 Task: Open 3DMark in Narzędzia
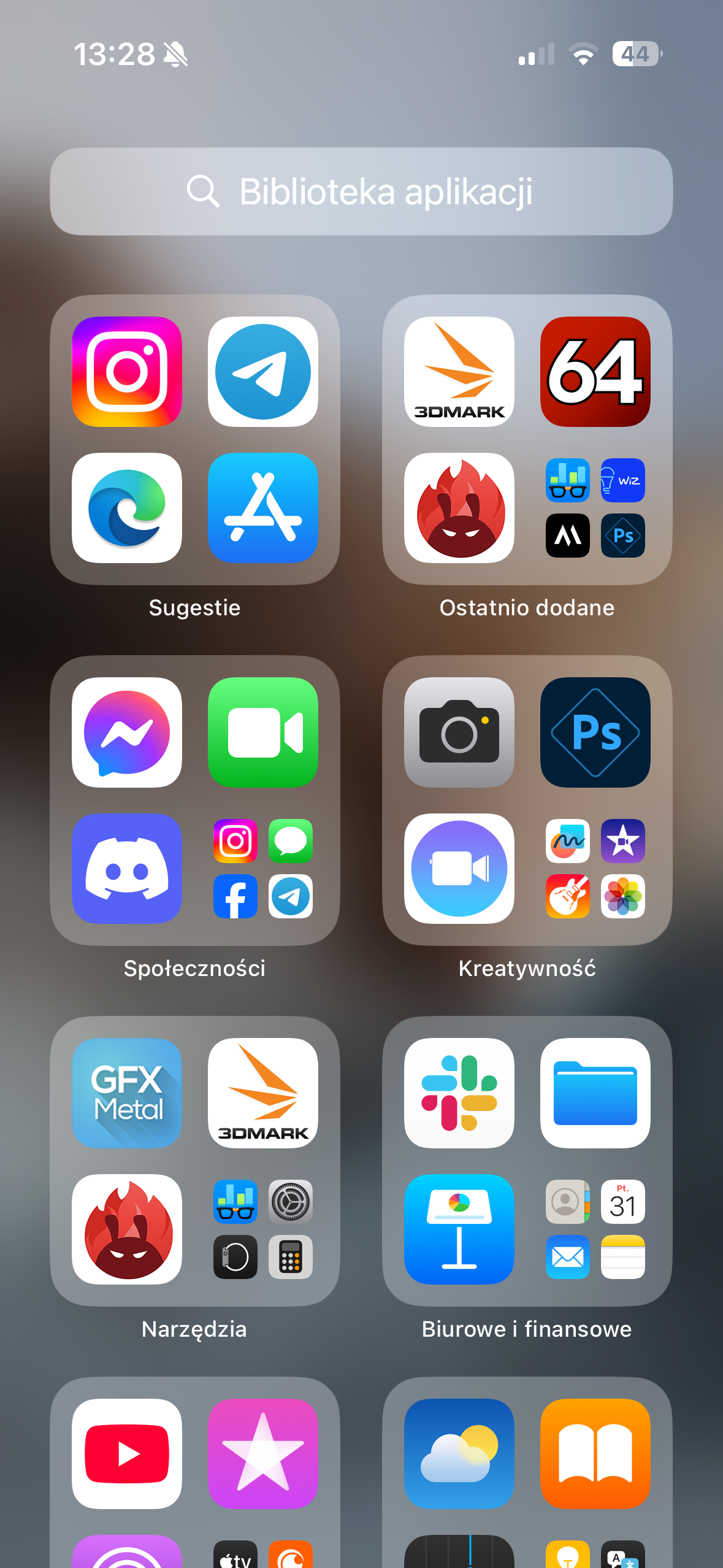pyautogui.click(x=263, y=1093)
